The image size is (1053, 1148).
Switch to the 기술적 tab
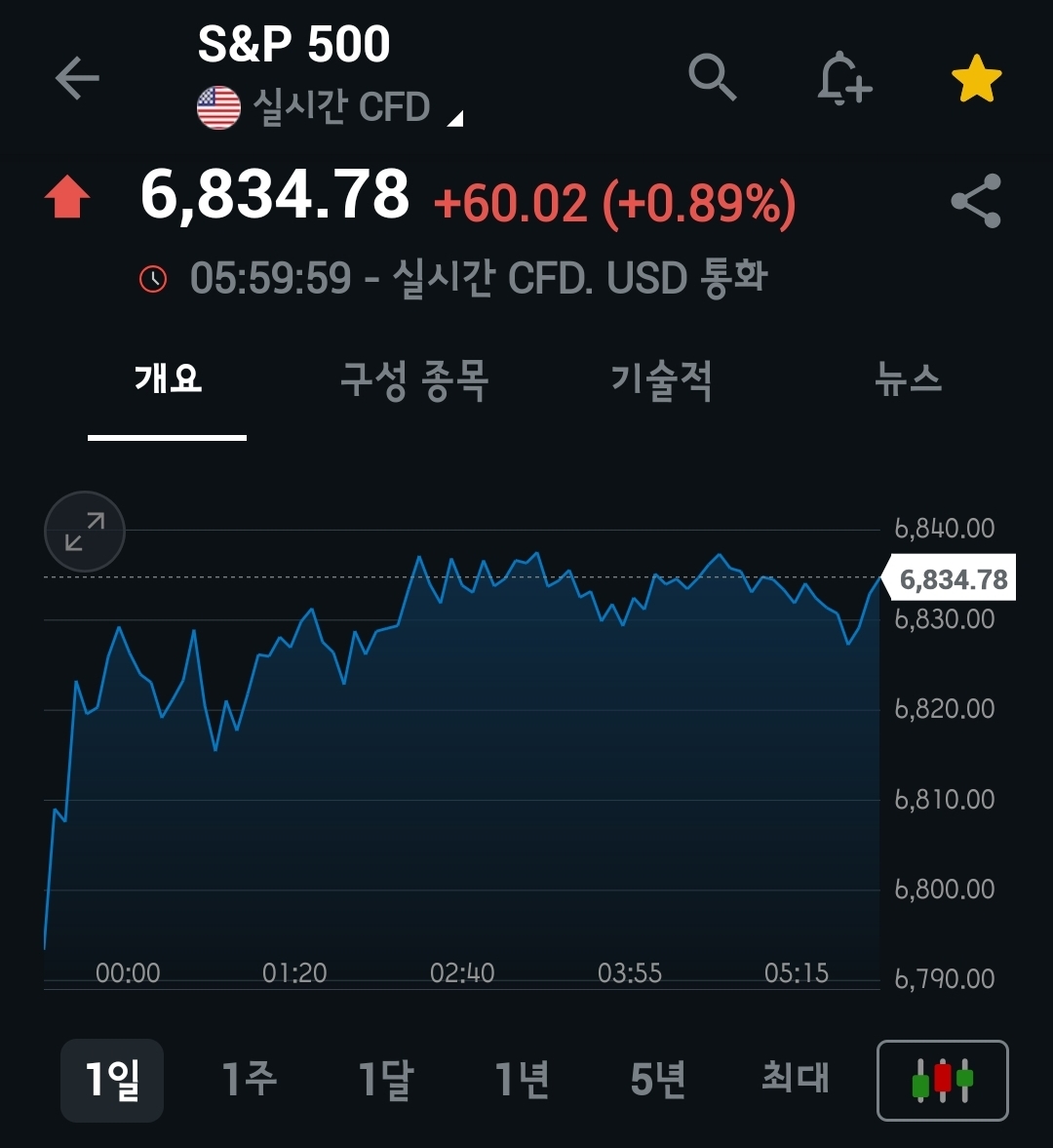pyautogui.click(x=661, y=379)
